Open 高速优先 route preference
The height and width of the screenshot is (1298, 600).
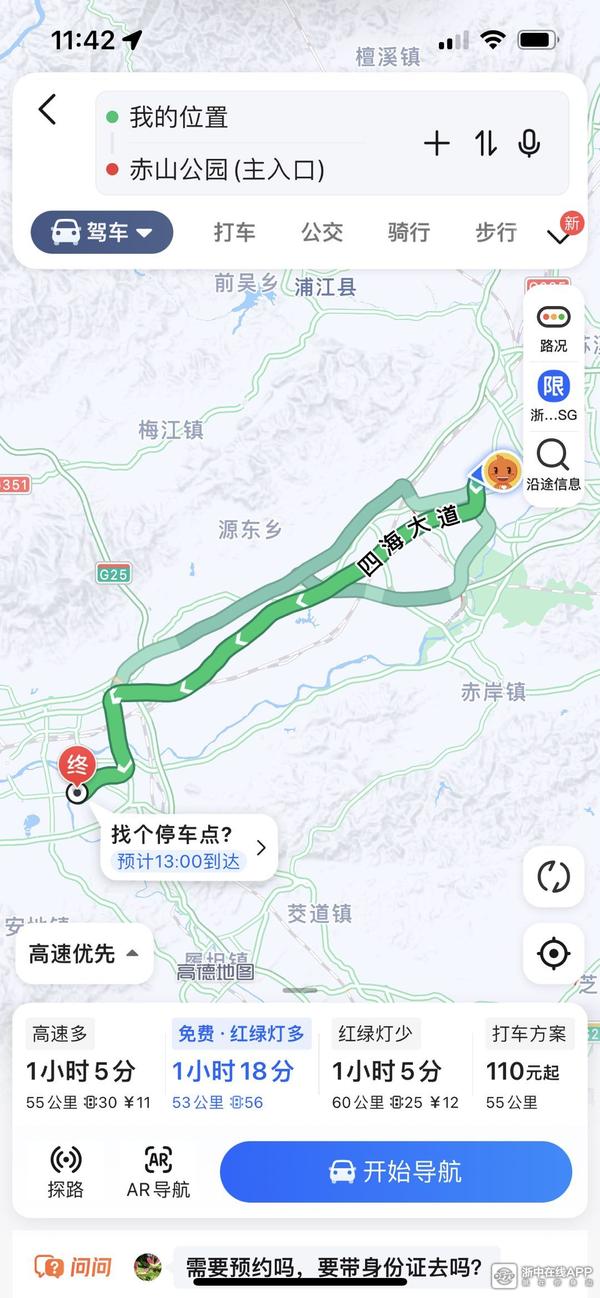click(84, 953)
